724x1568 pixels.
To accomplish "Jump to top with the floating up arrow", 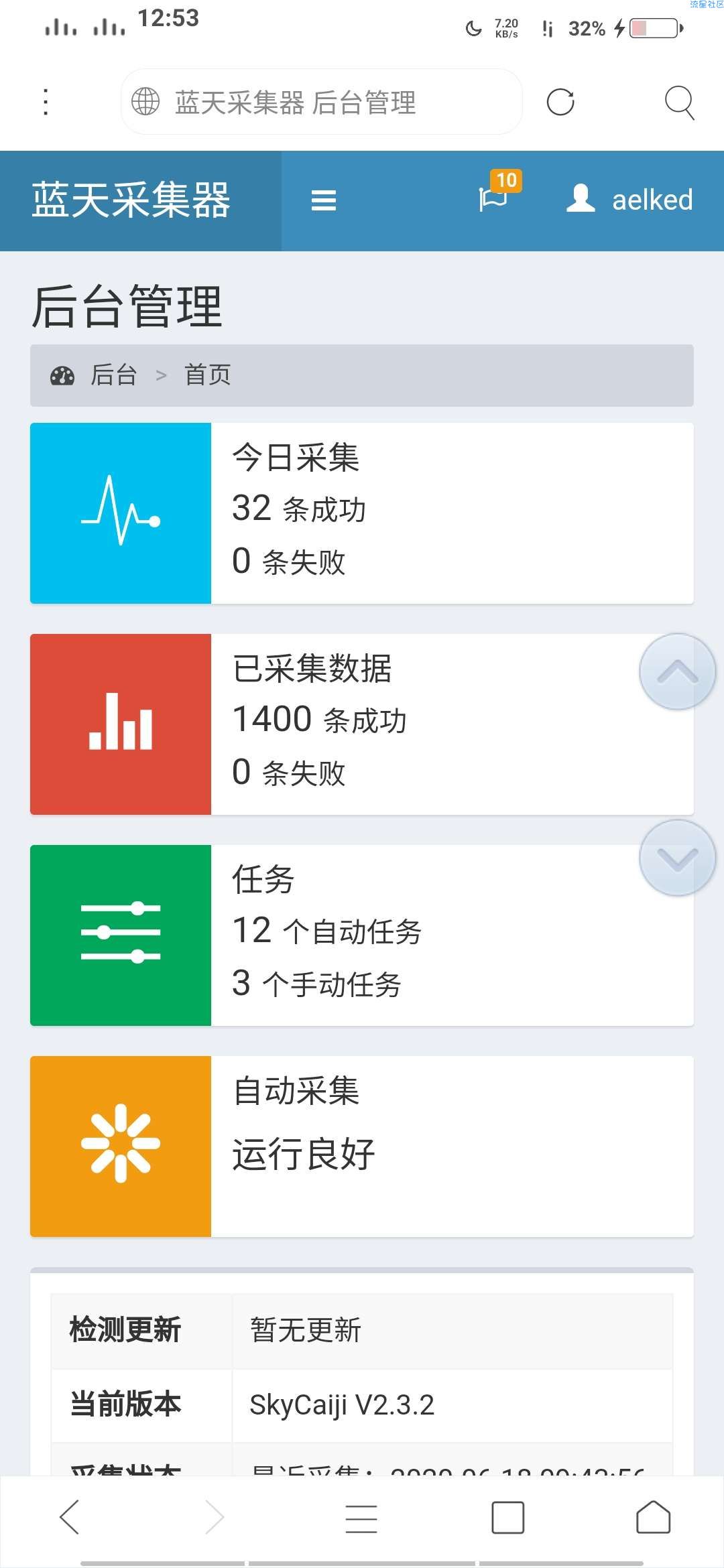I will coord(678,671).
